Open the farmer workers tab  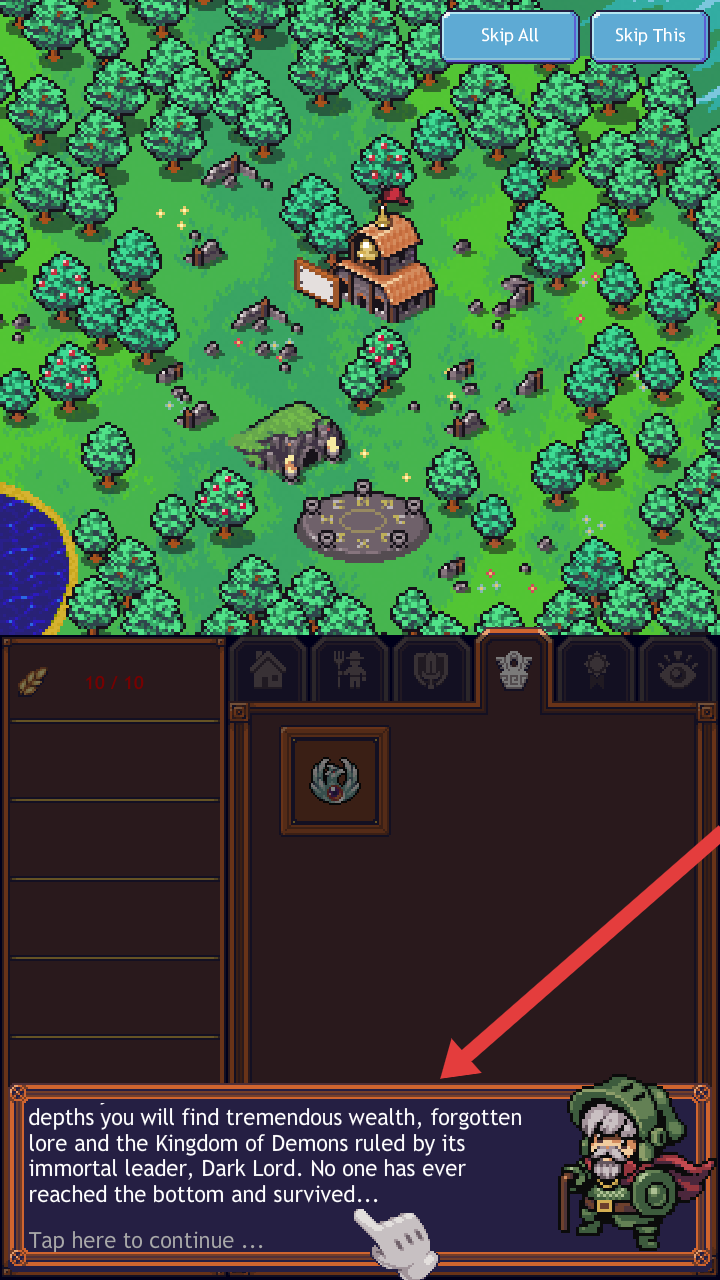click(x=350, y=672)
